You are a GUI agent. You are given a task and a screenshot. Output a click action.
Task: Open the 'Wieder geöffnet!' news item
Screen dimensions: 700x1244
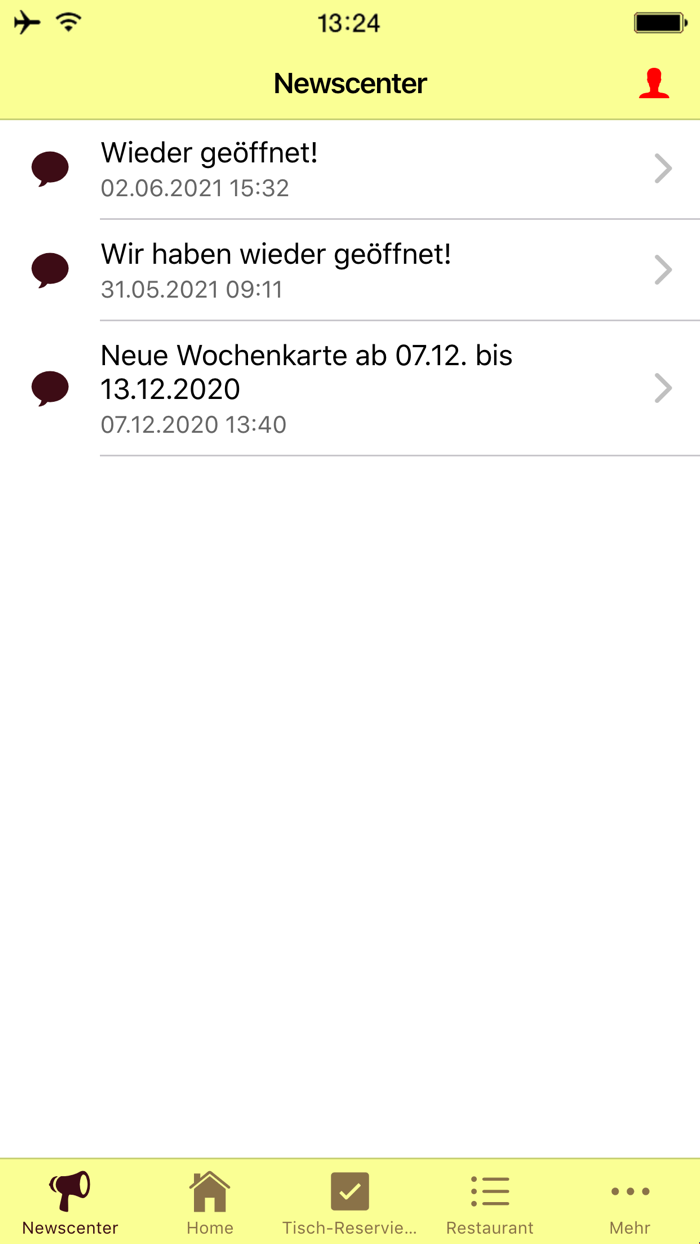click(x=350, y=170)
